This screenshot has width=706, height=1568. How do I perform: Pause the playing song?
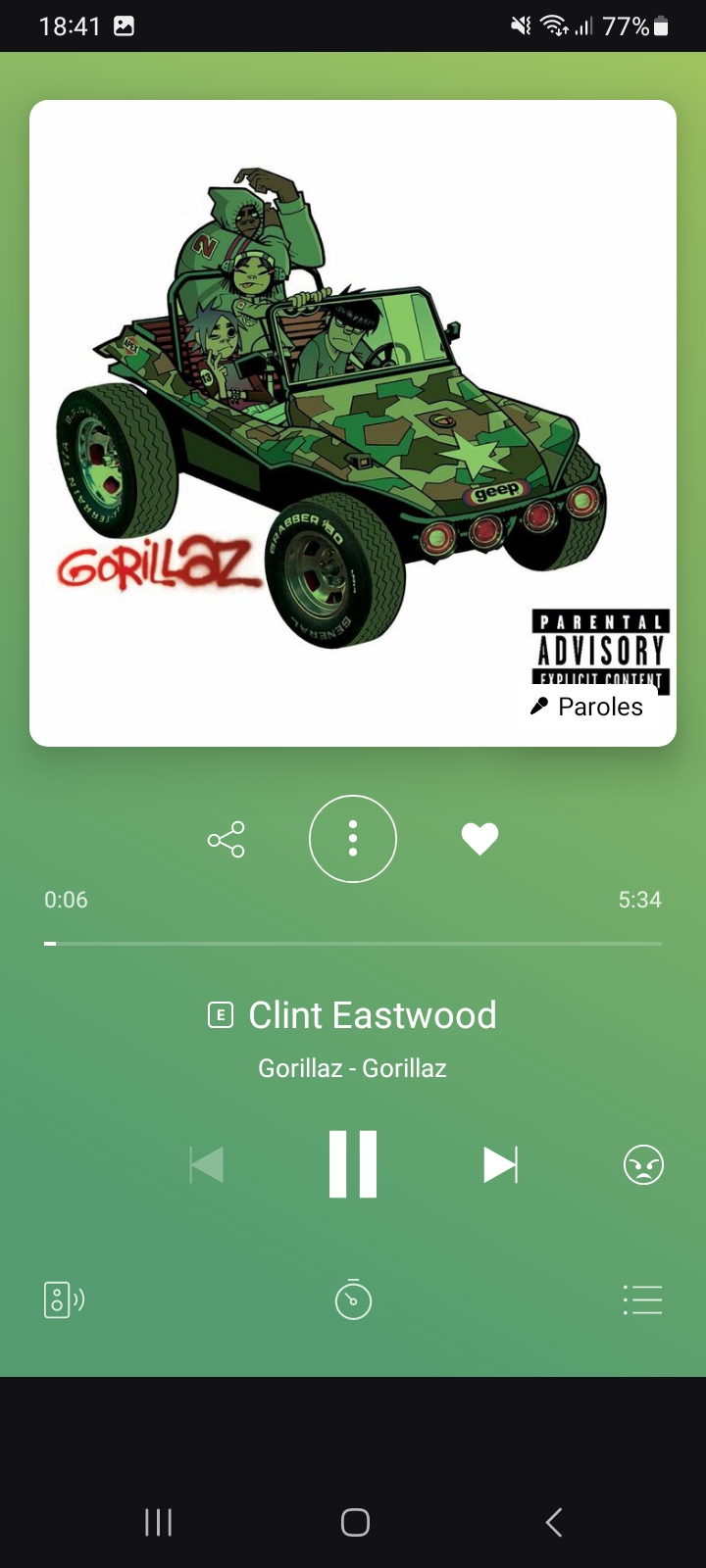pos(353,1164)
